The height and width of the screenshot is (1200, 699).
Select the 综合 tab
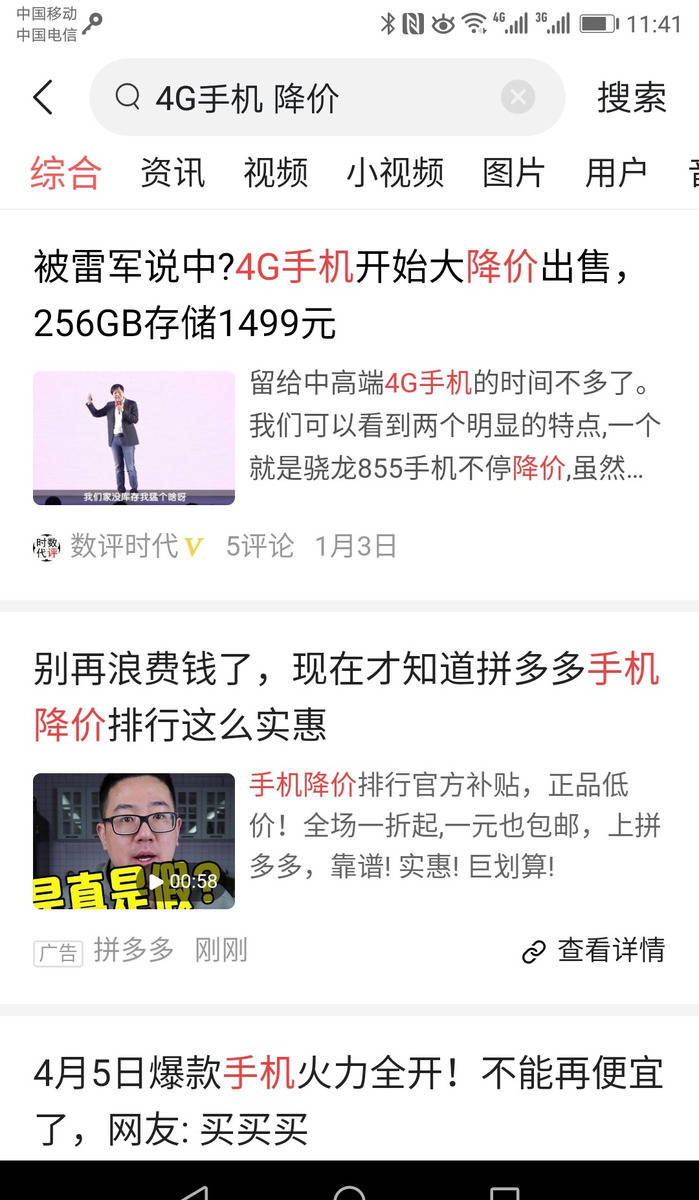pyautogui.click(x=65, y=172)
